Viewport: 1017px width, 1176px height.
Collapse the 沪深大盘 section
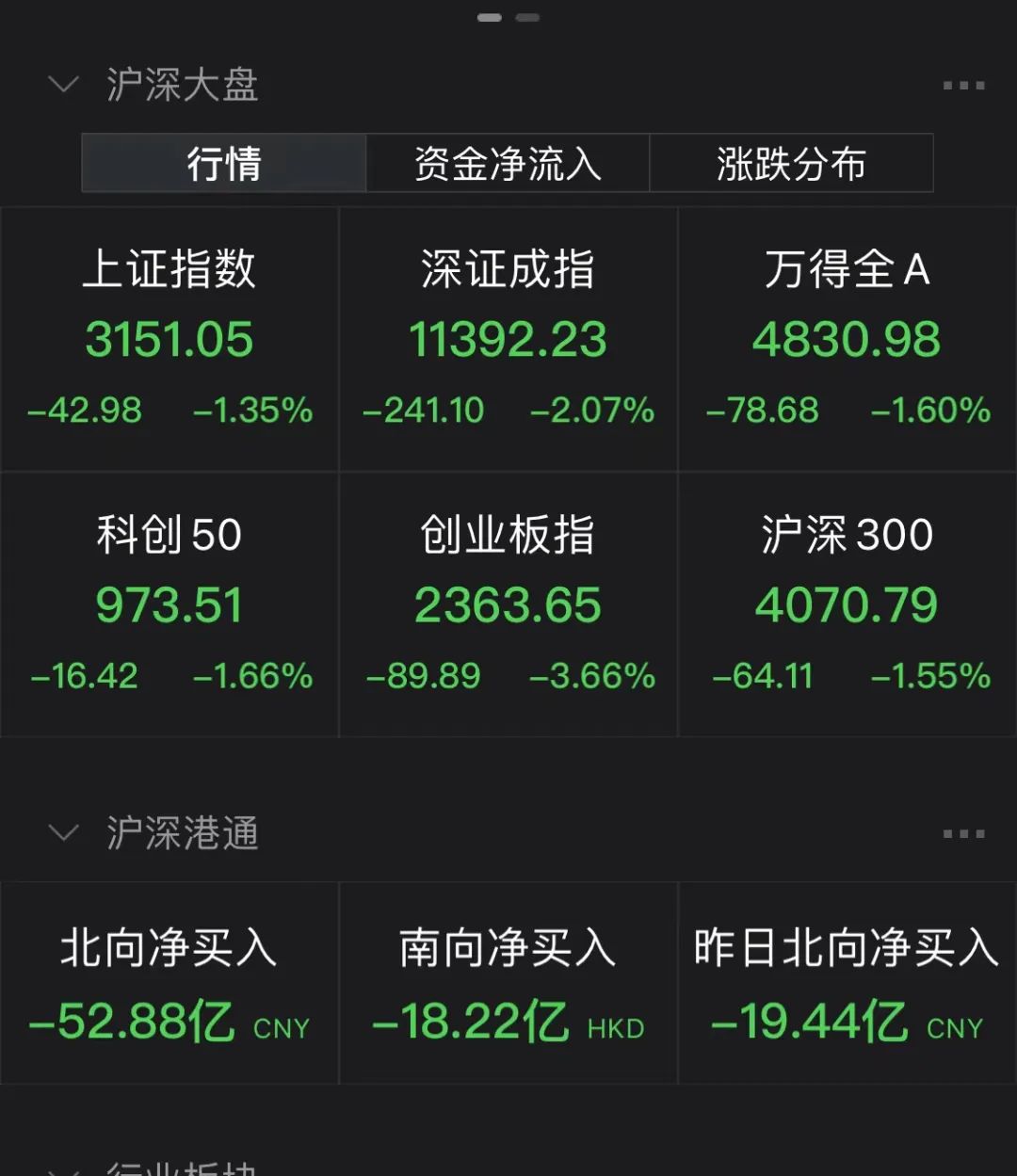click(x=63, y=85)
